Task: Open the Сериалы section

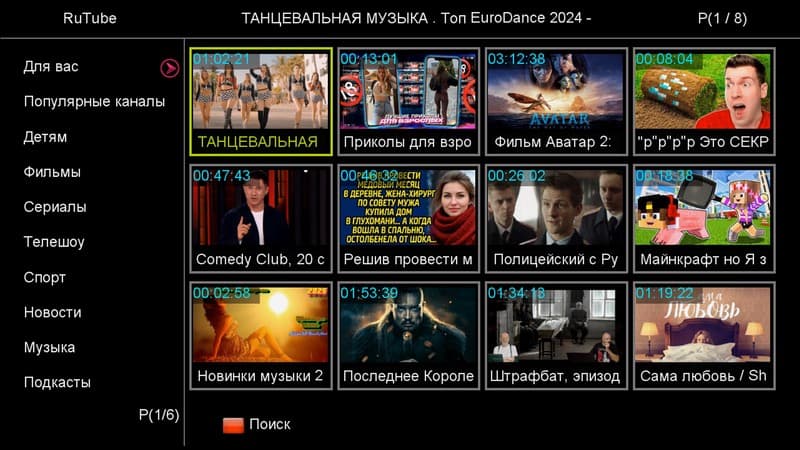Action: click(55, 207)
